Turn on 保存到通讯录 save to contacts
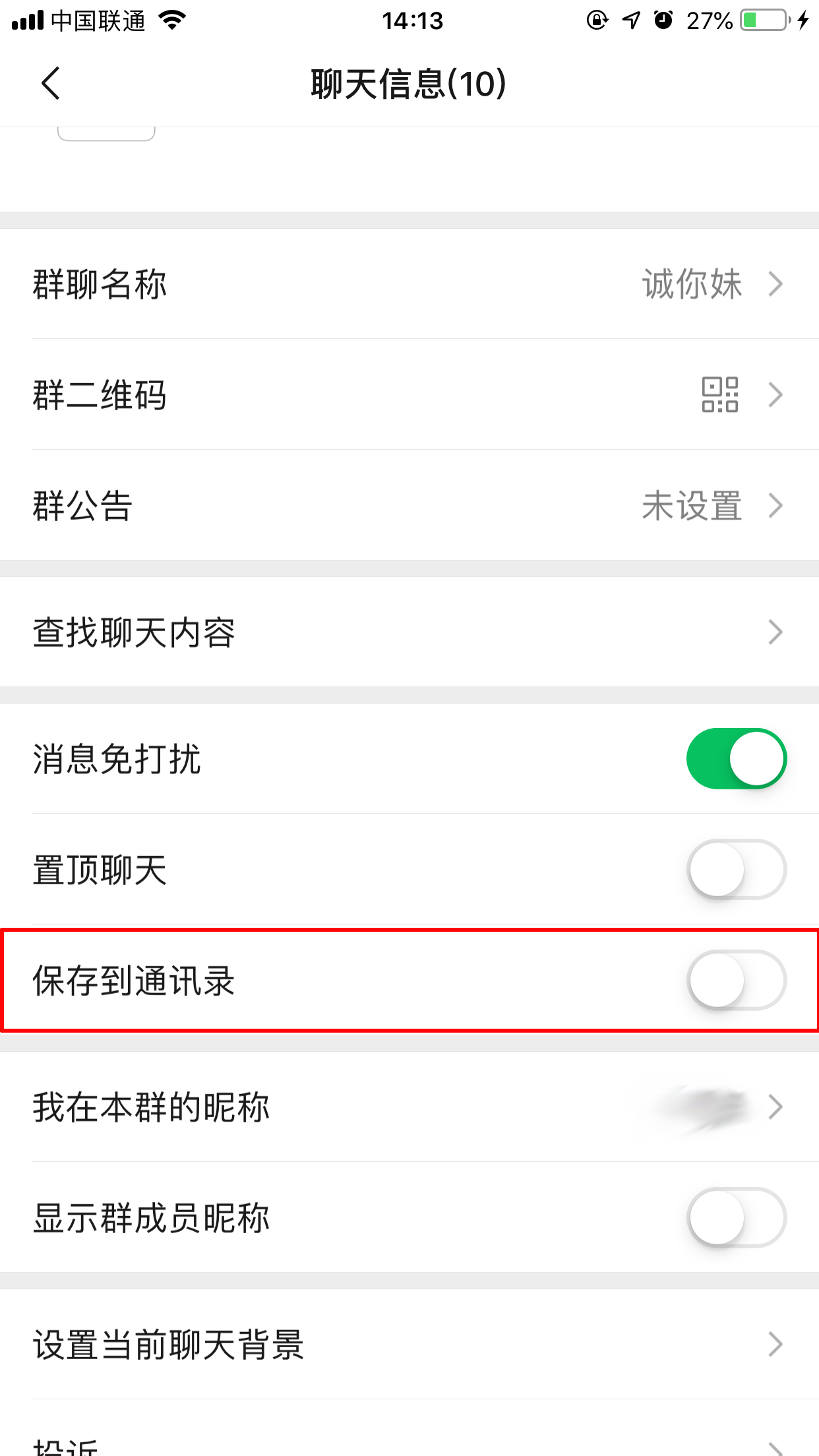819x1456 pixels. (736, 980)
